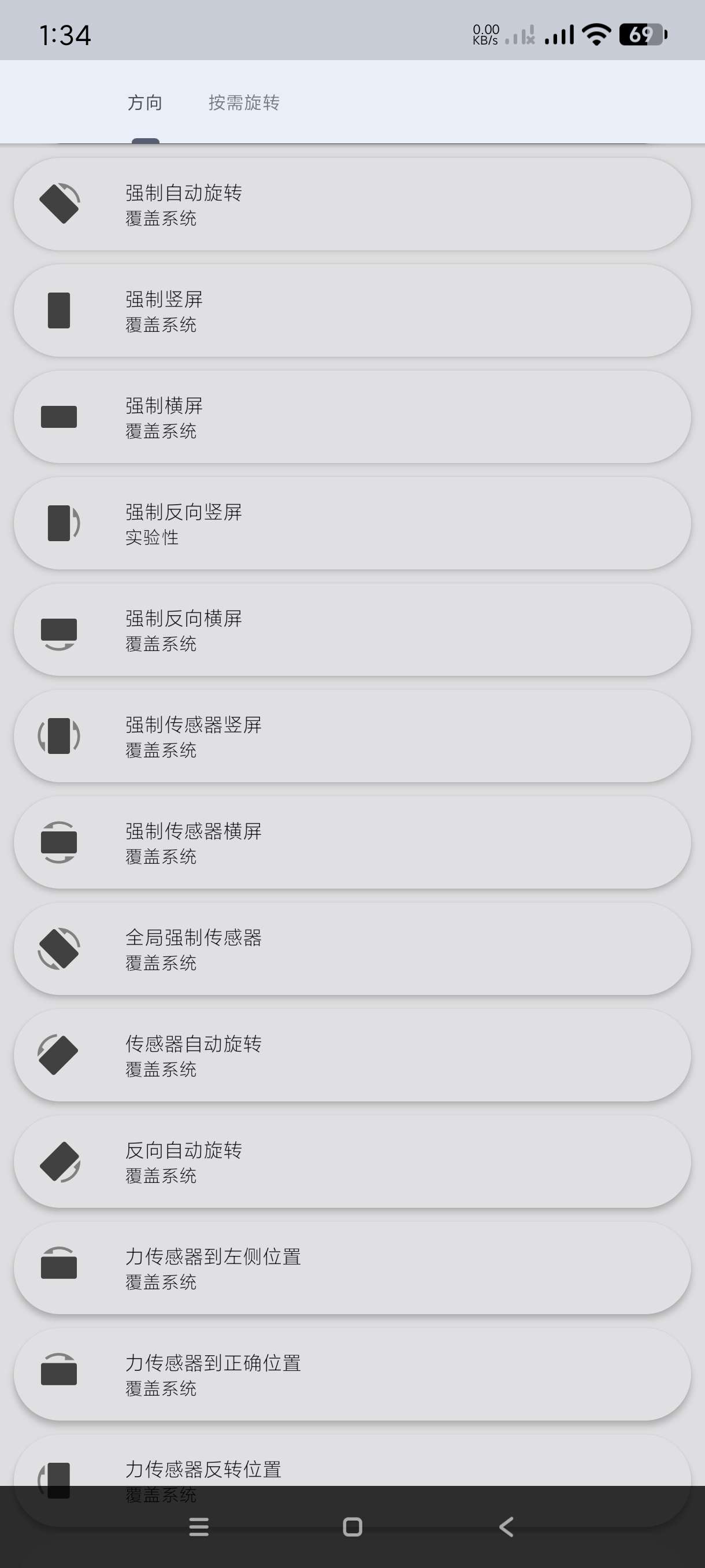Viewport: 705px width, 1568px height.
Task: Pick 强制反向竖屏 experimental option
Action: point(352,523)
